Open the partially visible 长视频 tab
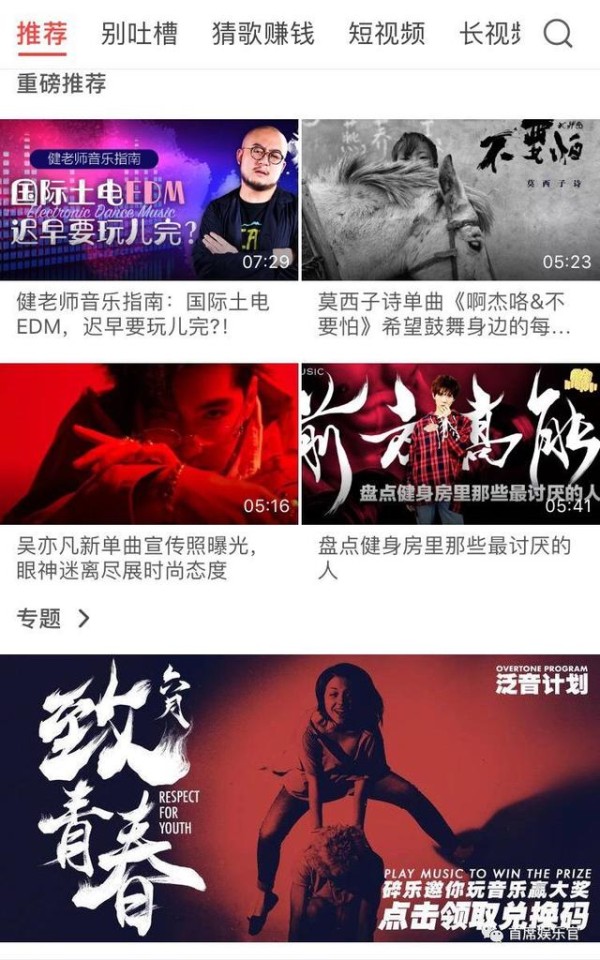This screenshot has height=960, width=600. pyautogui.click(x=490, y=34)
